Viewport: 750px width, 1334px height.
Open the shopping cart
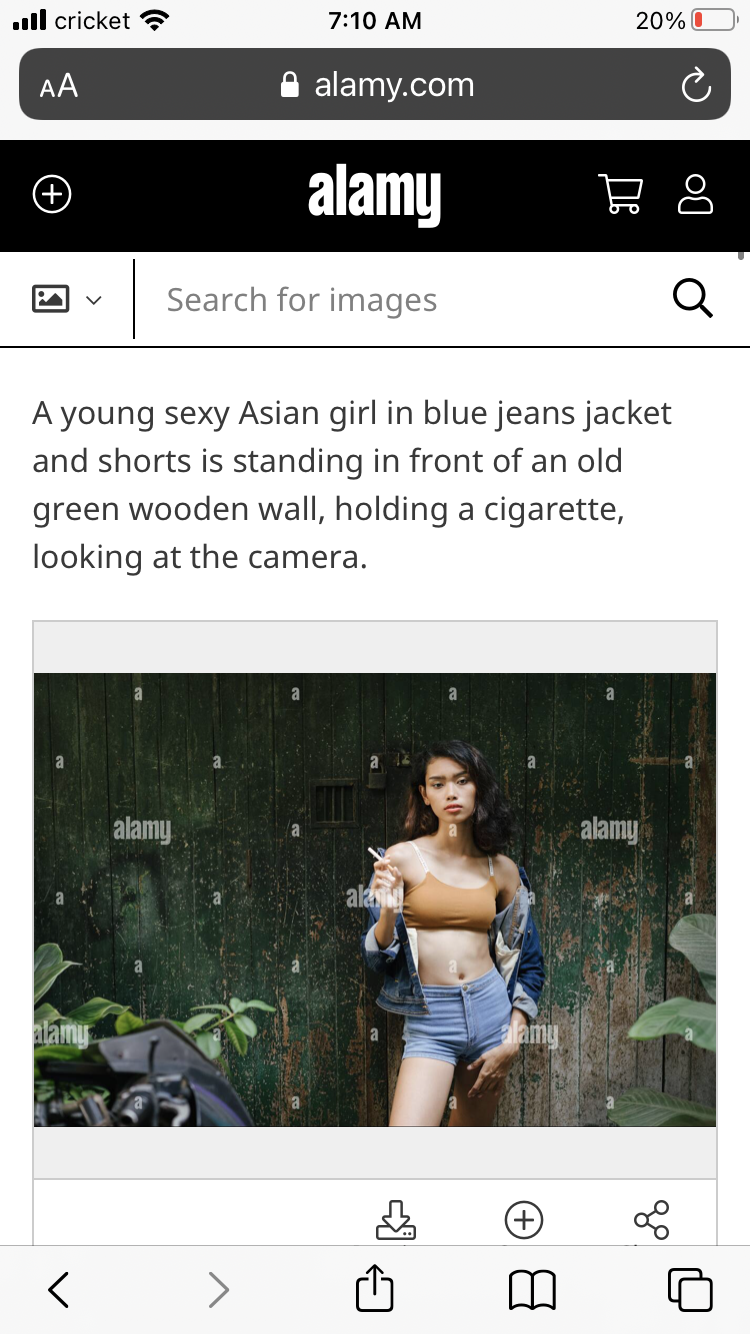620,194
